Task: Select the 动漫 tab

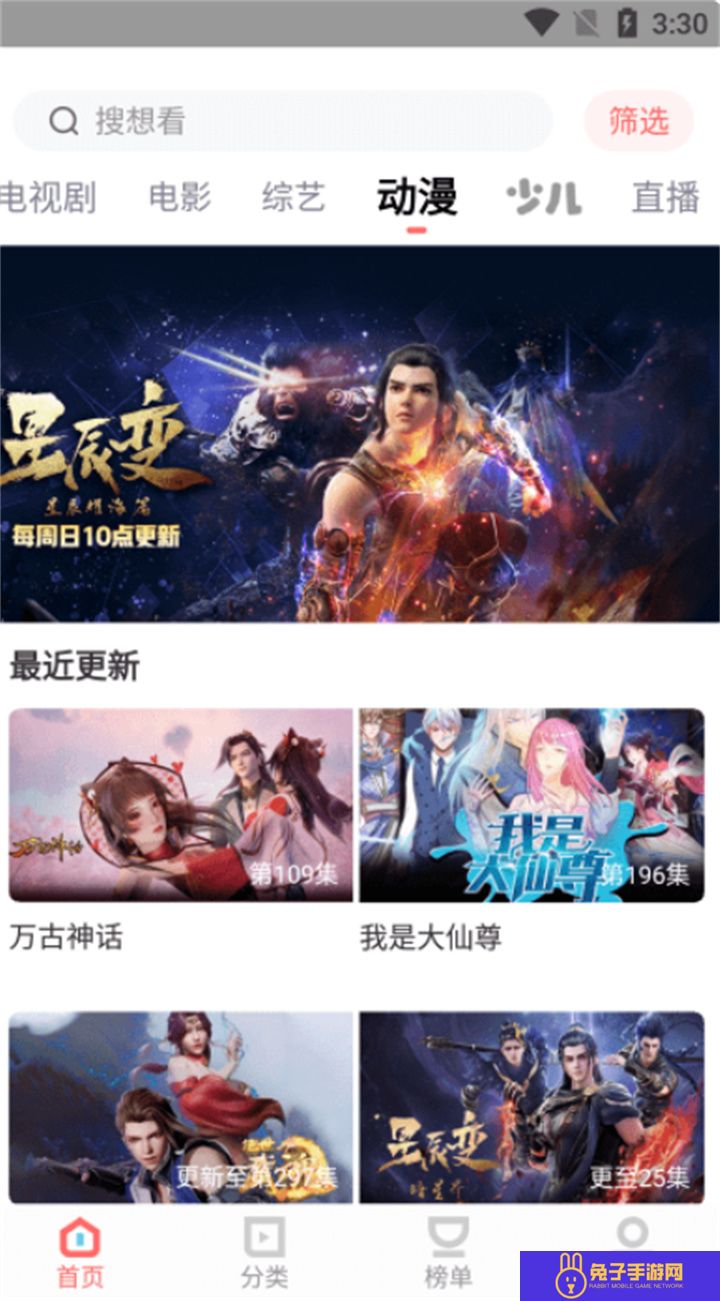Action: [x=417, y=197]
